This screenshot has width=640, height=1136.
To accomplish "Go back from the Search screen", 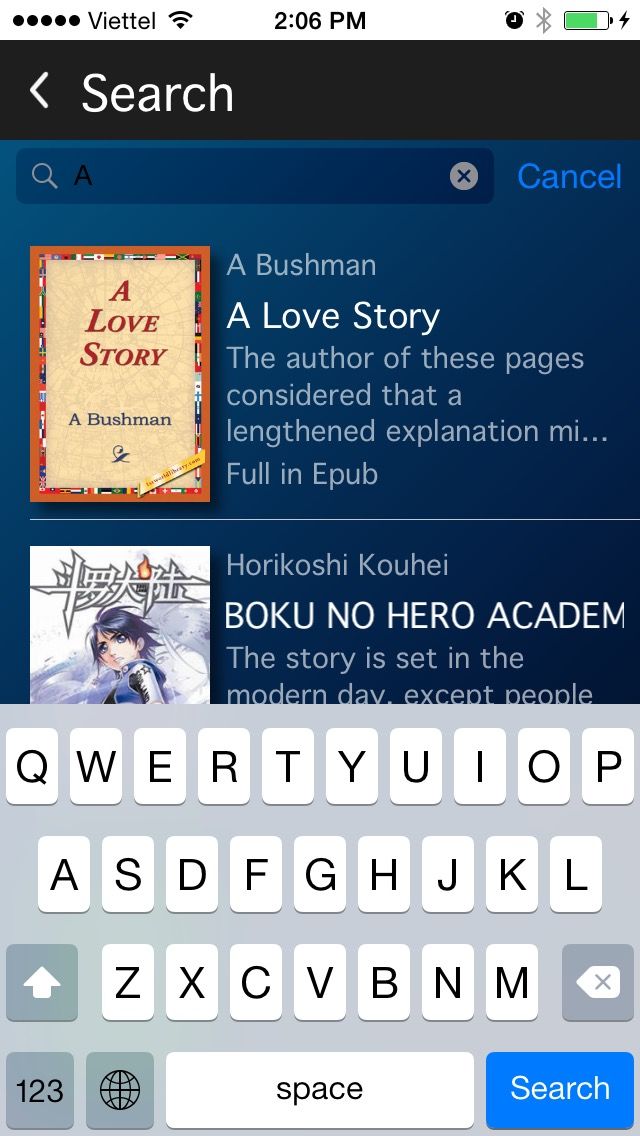I will point(40,92).
